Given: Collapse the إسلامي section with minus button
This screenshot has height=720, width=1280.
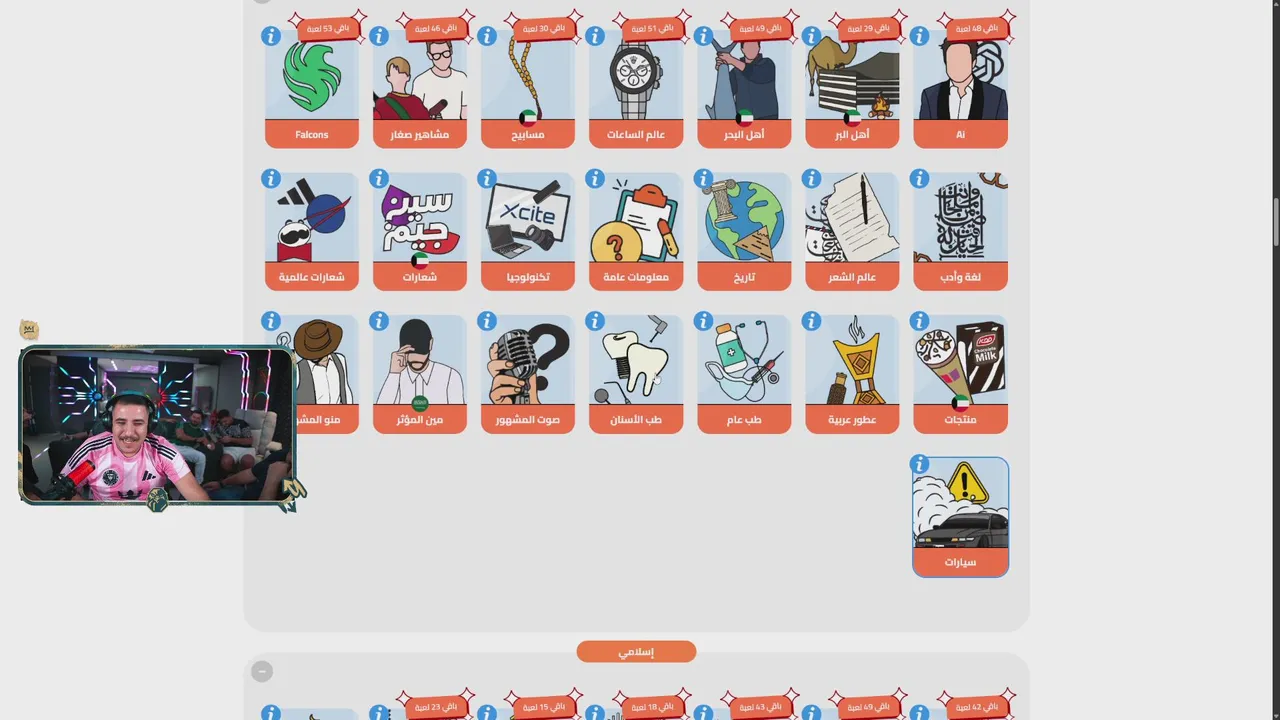Looking at the screenshot, I should tap(262, 671).
